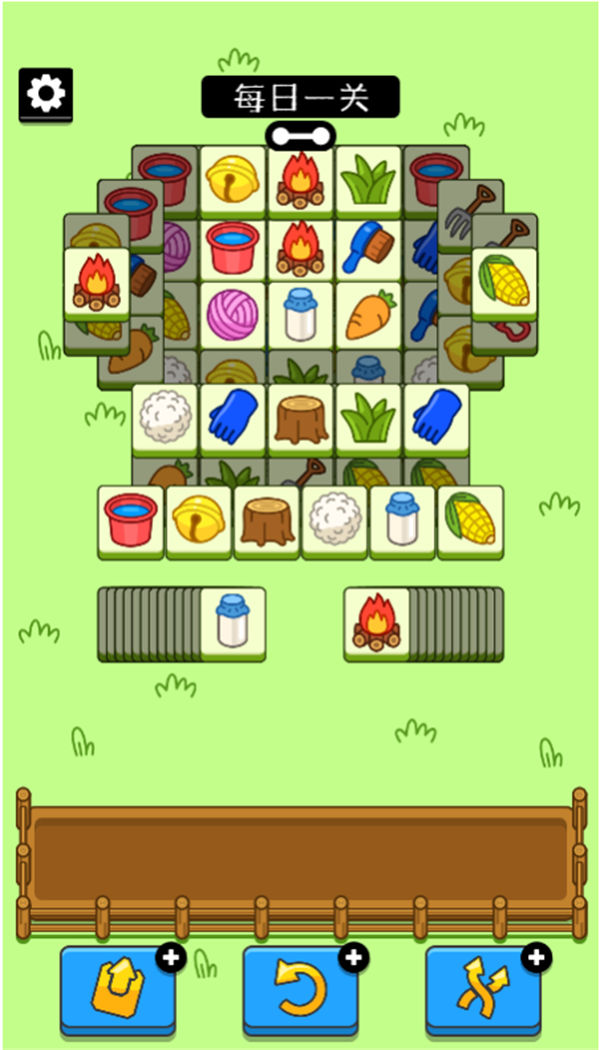Take the milk bottle from the side stack

pyautogui.click(x=233, y=622)
